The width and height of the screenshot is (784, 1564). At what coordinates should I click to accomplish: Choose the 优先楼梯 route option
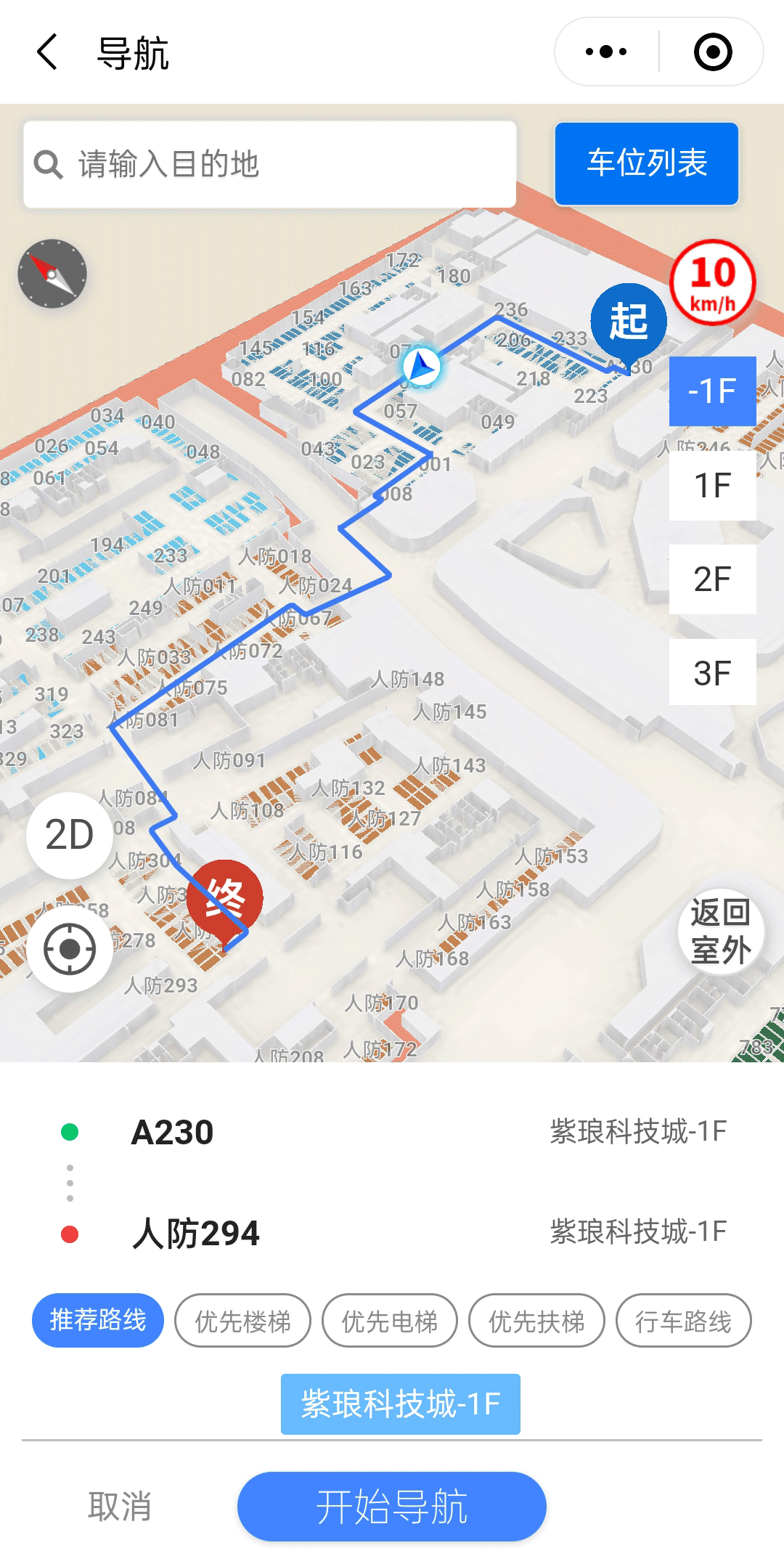click(242, 1320)
